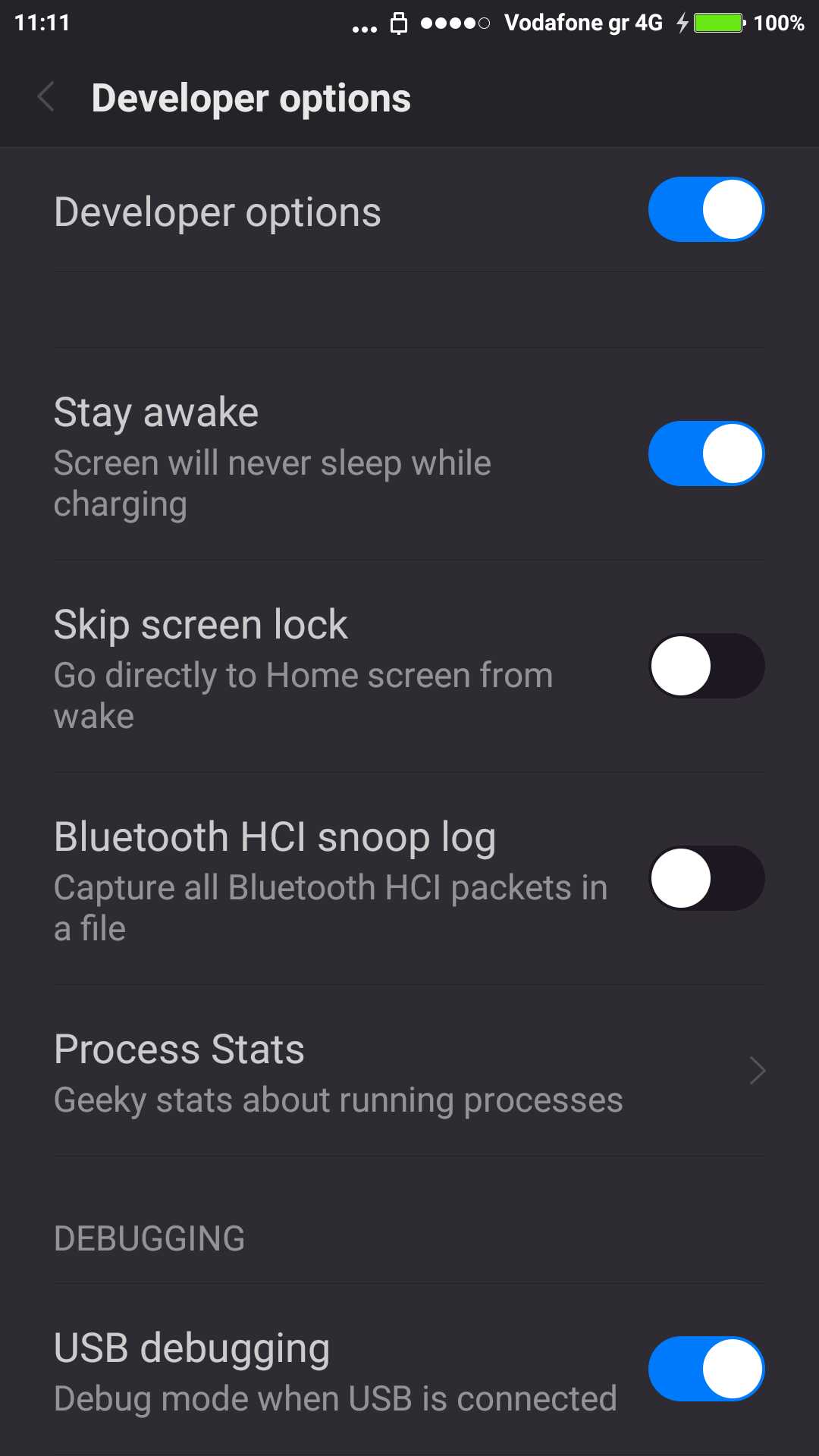Image resolution: width=819 pixels, height=1456 pixels.
Task: Turn on Bluetooth HCI snoop log
Action: pos(705,878)
